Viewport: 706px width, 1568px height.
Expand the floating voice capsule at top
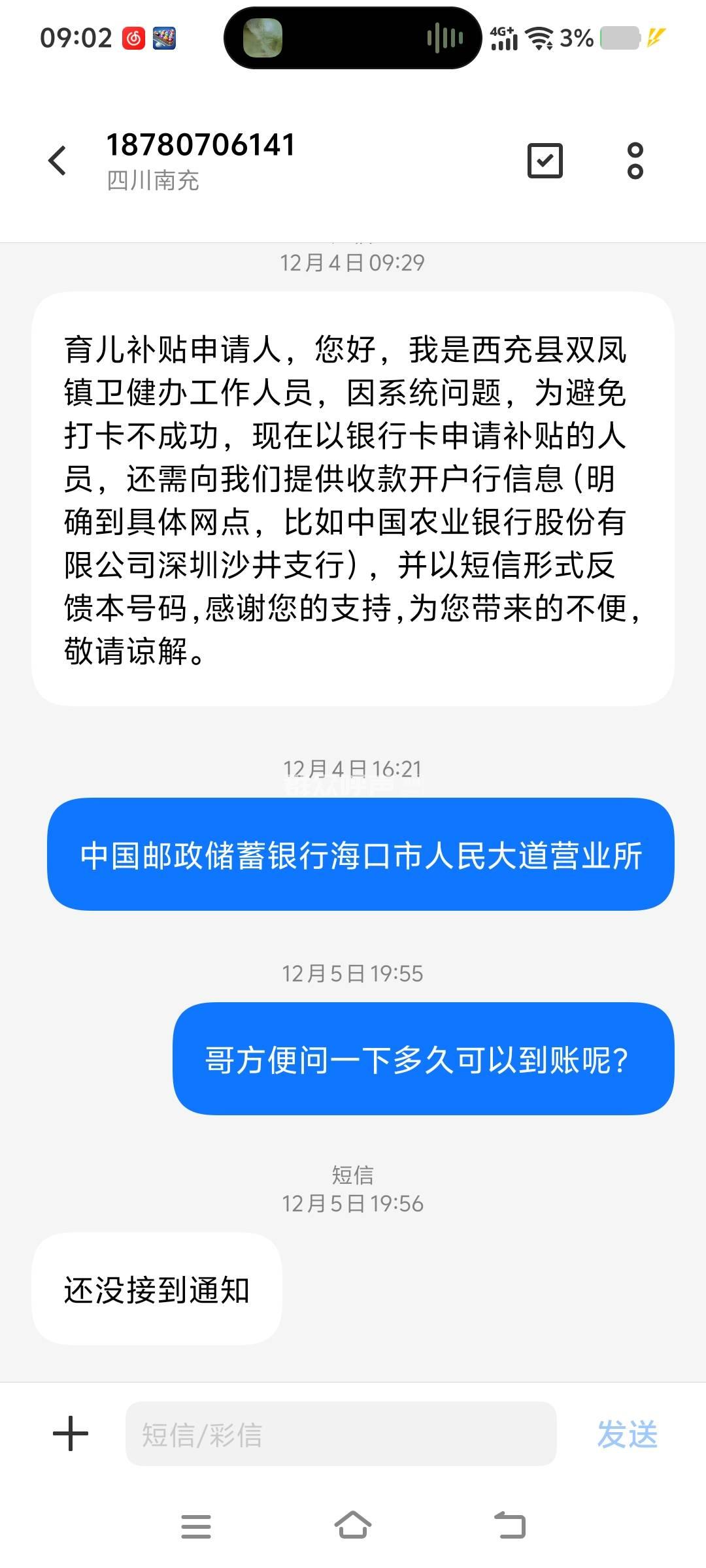(353, 38)
